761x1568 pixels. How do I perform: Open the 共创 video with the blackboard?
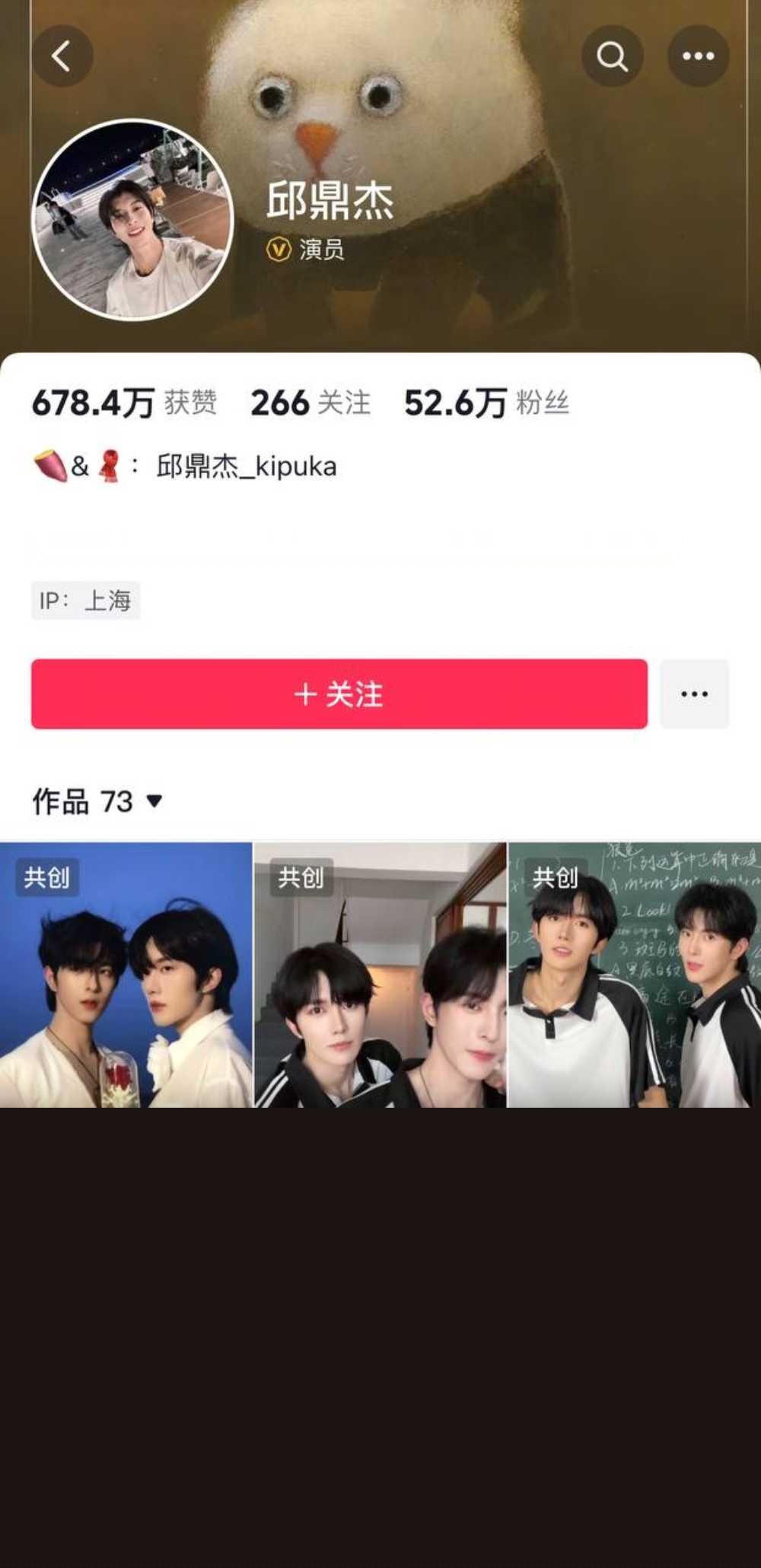pyautogui.click(x=634, y=975)
